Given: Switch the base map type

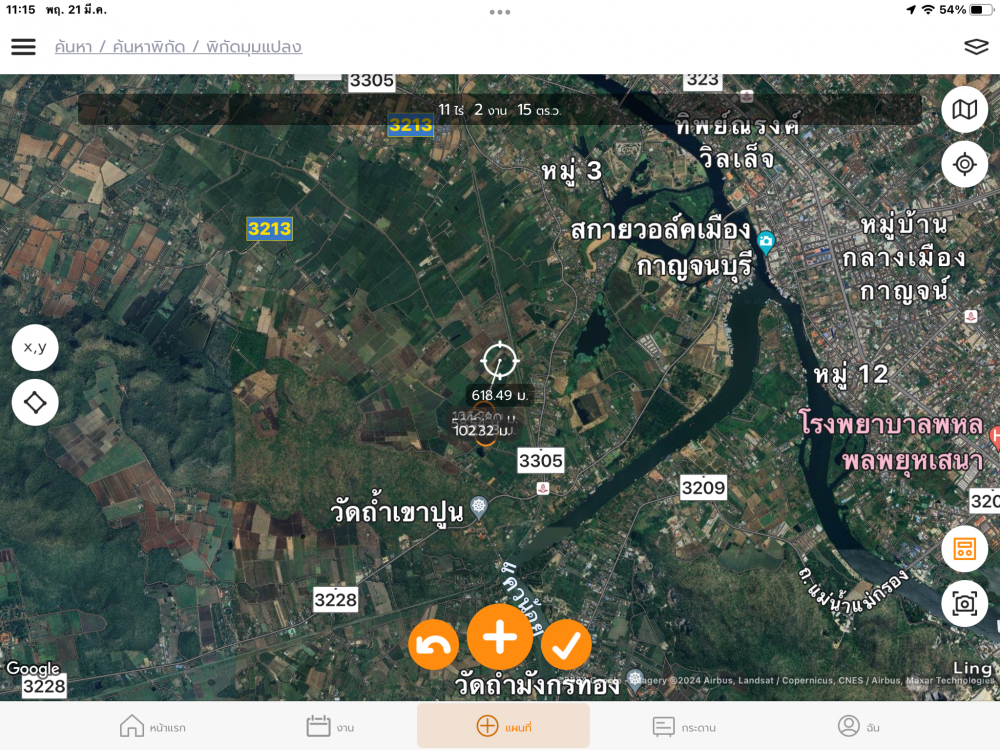Looking at the screenshot, I should [964, 110].
